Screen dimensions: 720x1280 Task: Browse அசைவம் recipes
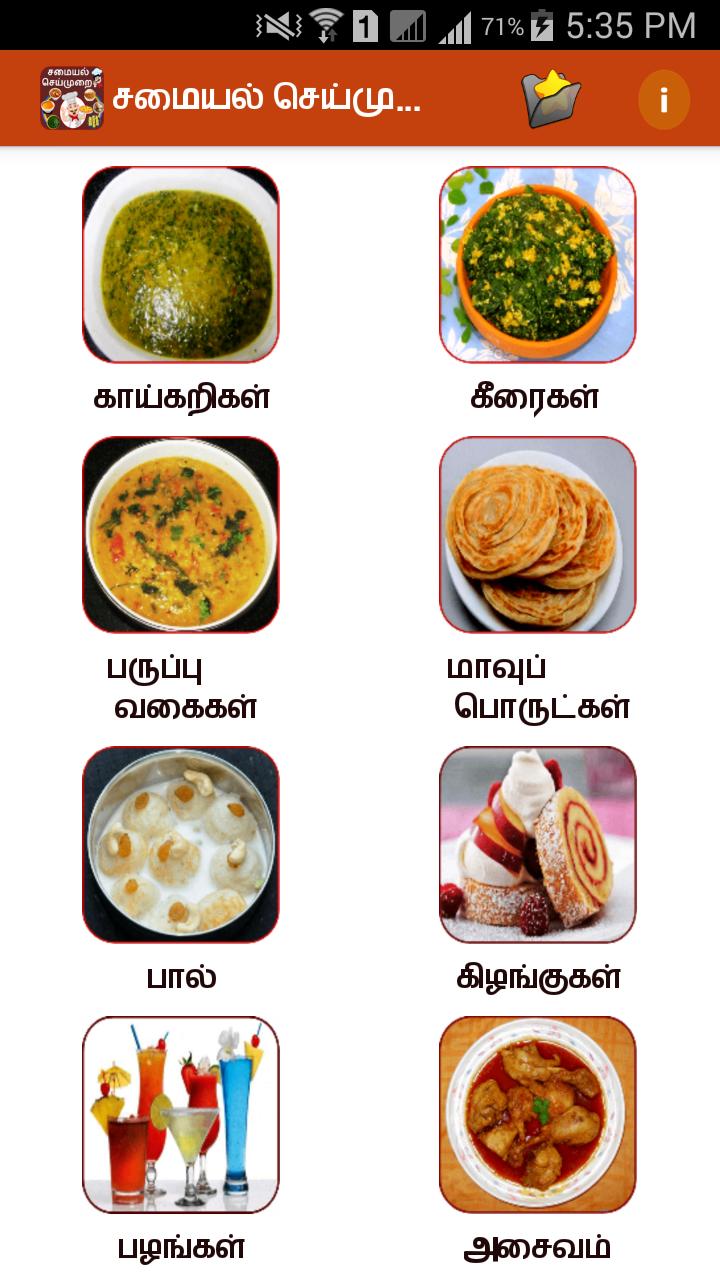[x=537, y=1115]
